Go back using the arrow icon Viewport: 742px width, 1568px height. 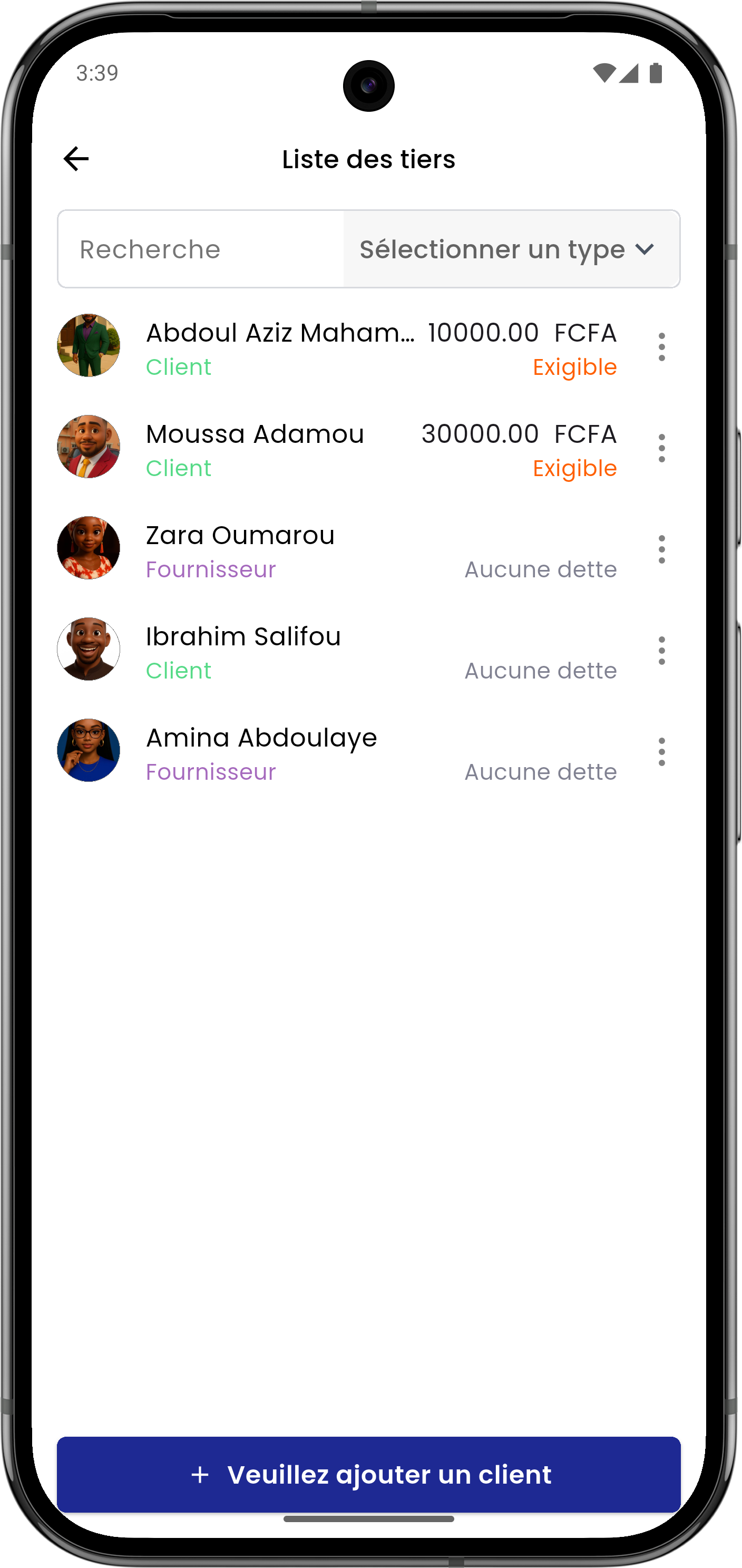76,159
